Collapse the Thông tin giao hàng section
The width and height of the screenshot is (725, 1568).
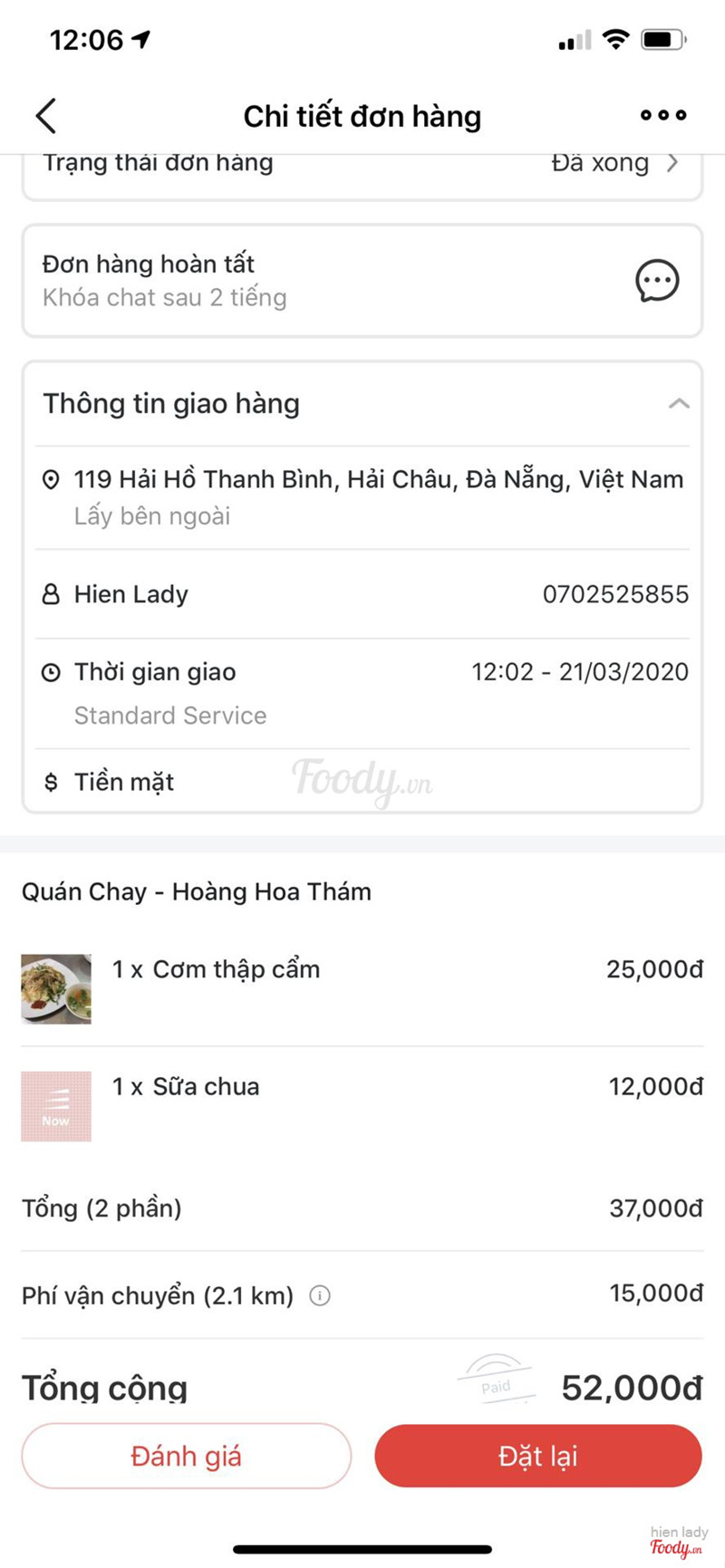tap(678, 404)
